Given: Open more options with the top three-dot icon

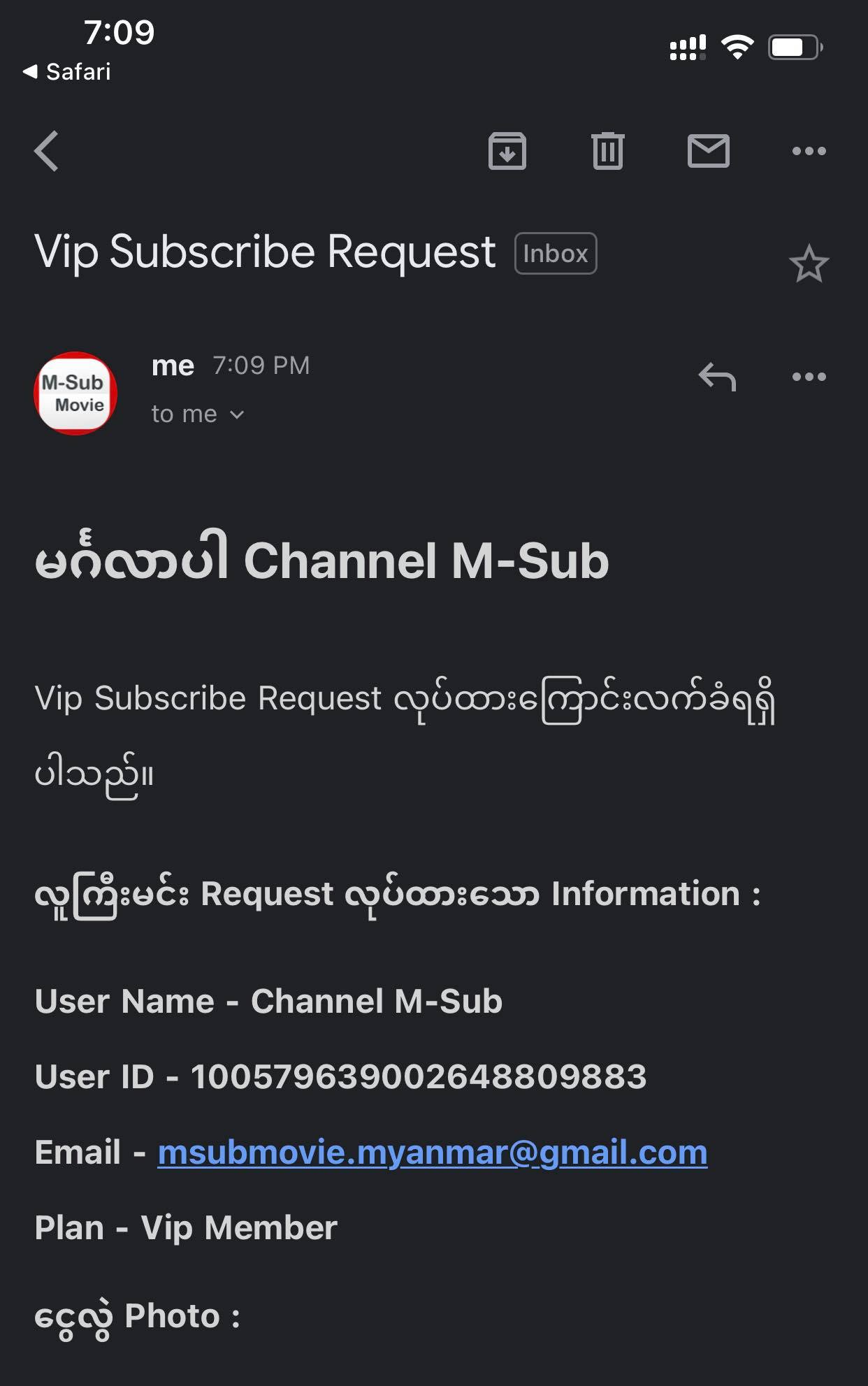Looking at the screenshot, I should pos(808,151).
